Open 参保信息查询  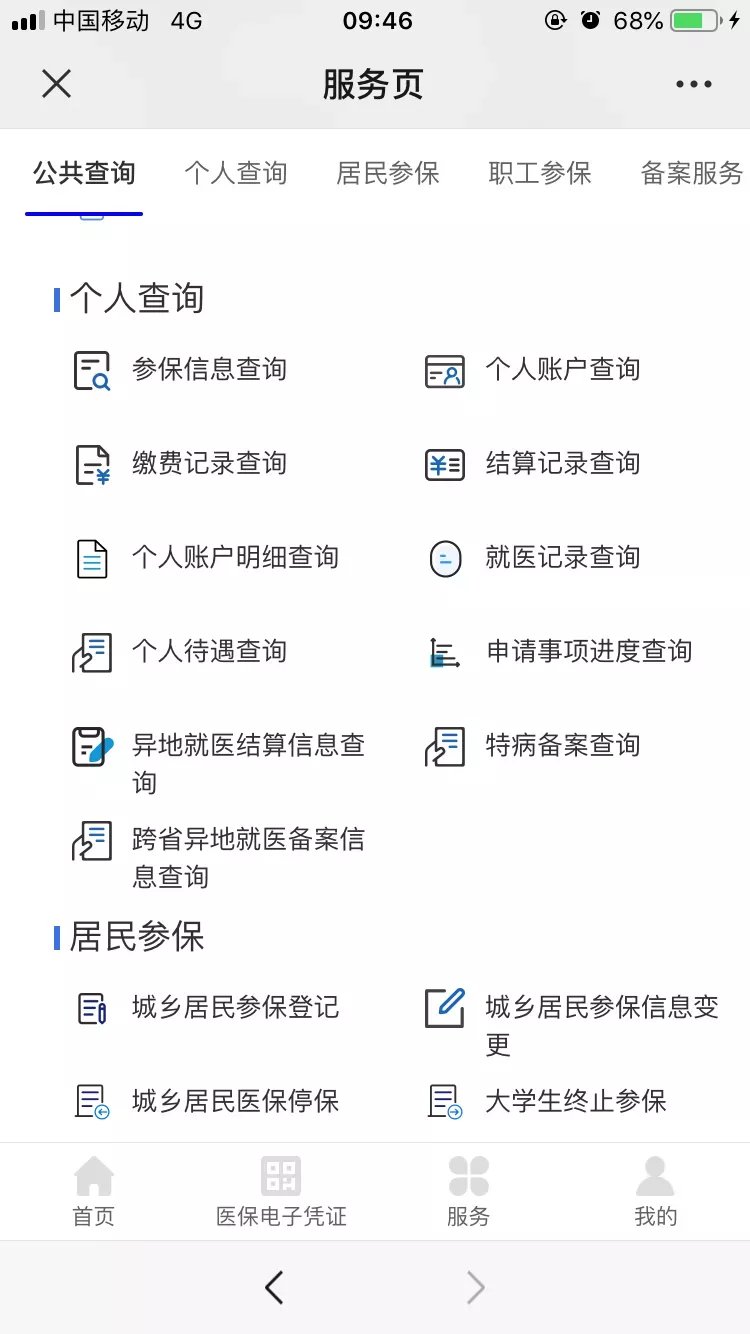pos(209,370)
